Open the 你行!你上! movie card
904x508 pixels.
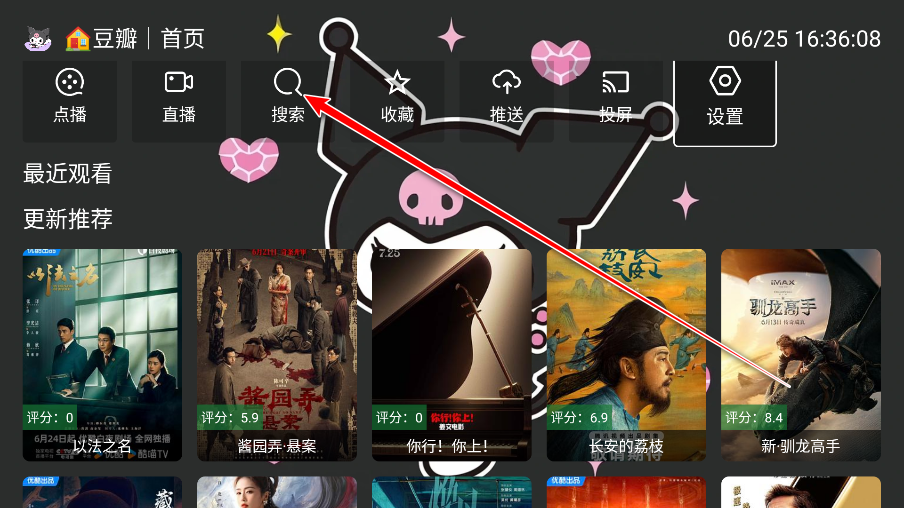click(452, 355)
